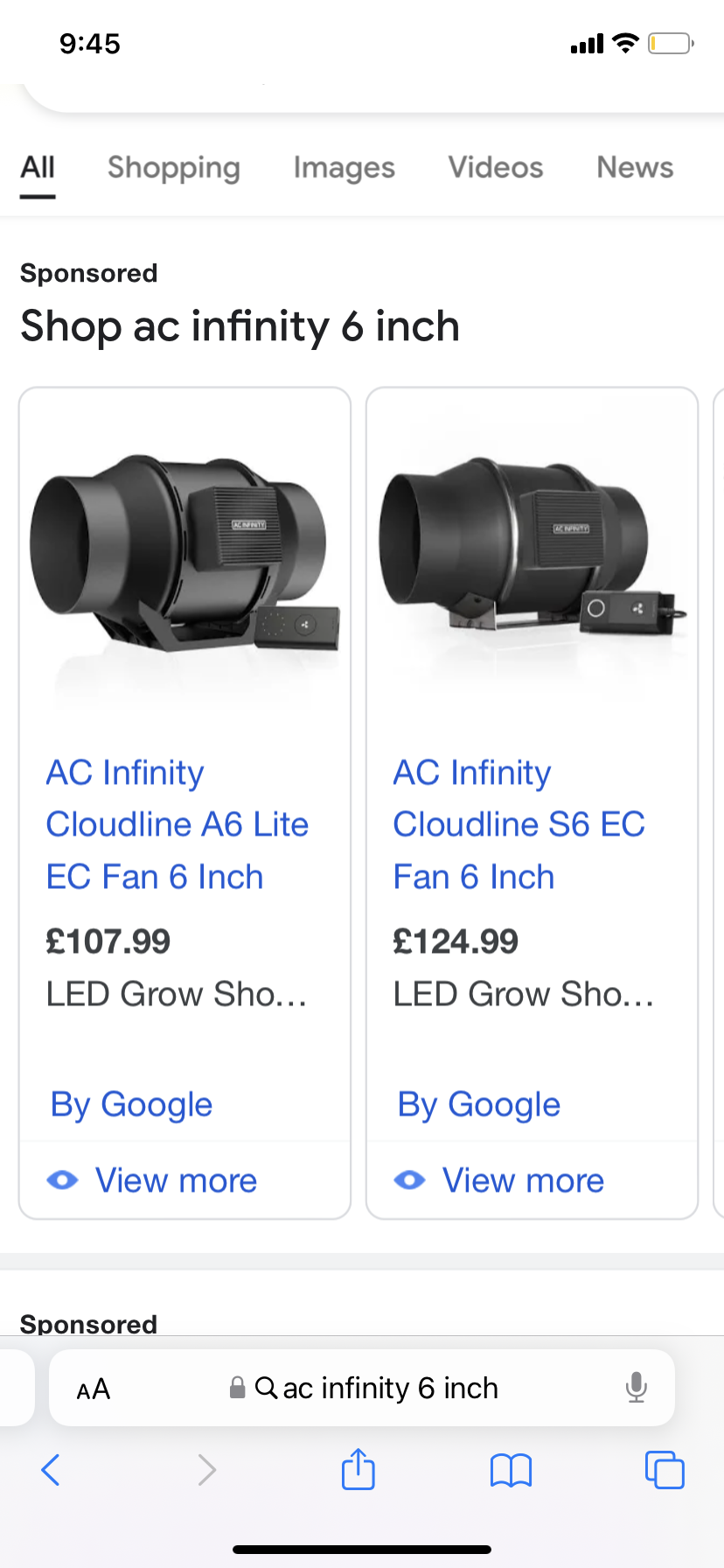The height and width of the screenshot is (1568, 724).
Task: Open AC Infinity Cloudline A6 Lite link
Action: pos(177,824)
